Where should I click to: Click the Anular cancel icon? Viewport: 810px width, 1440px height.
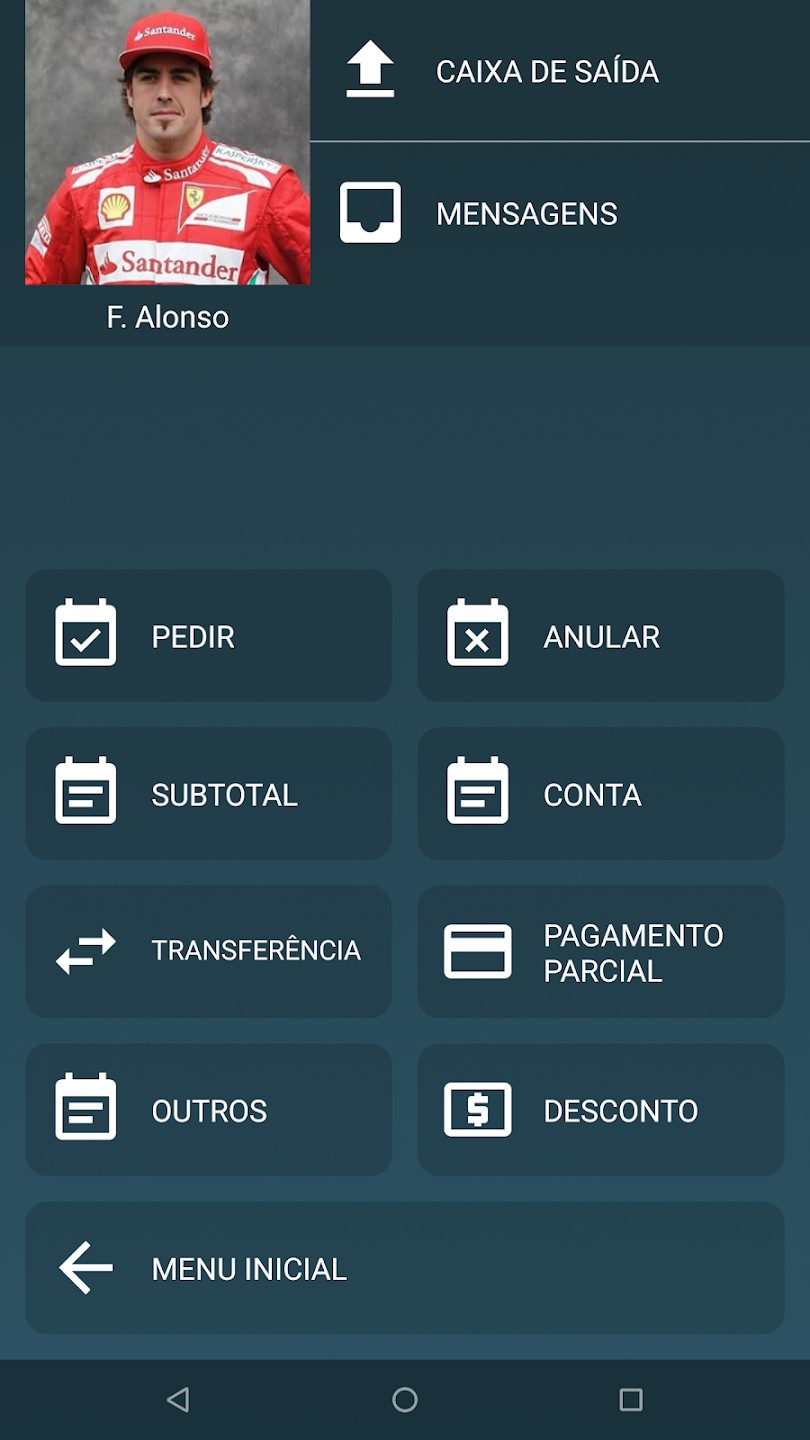477,636
